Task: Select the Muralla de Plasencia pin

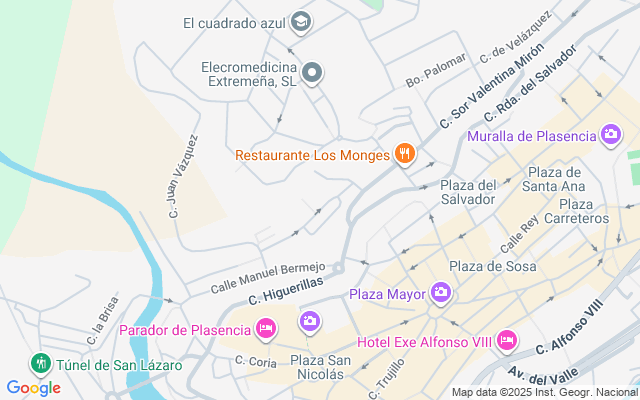Action: [611, 135]
